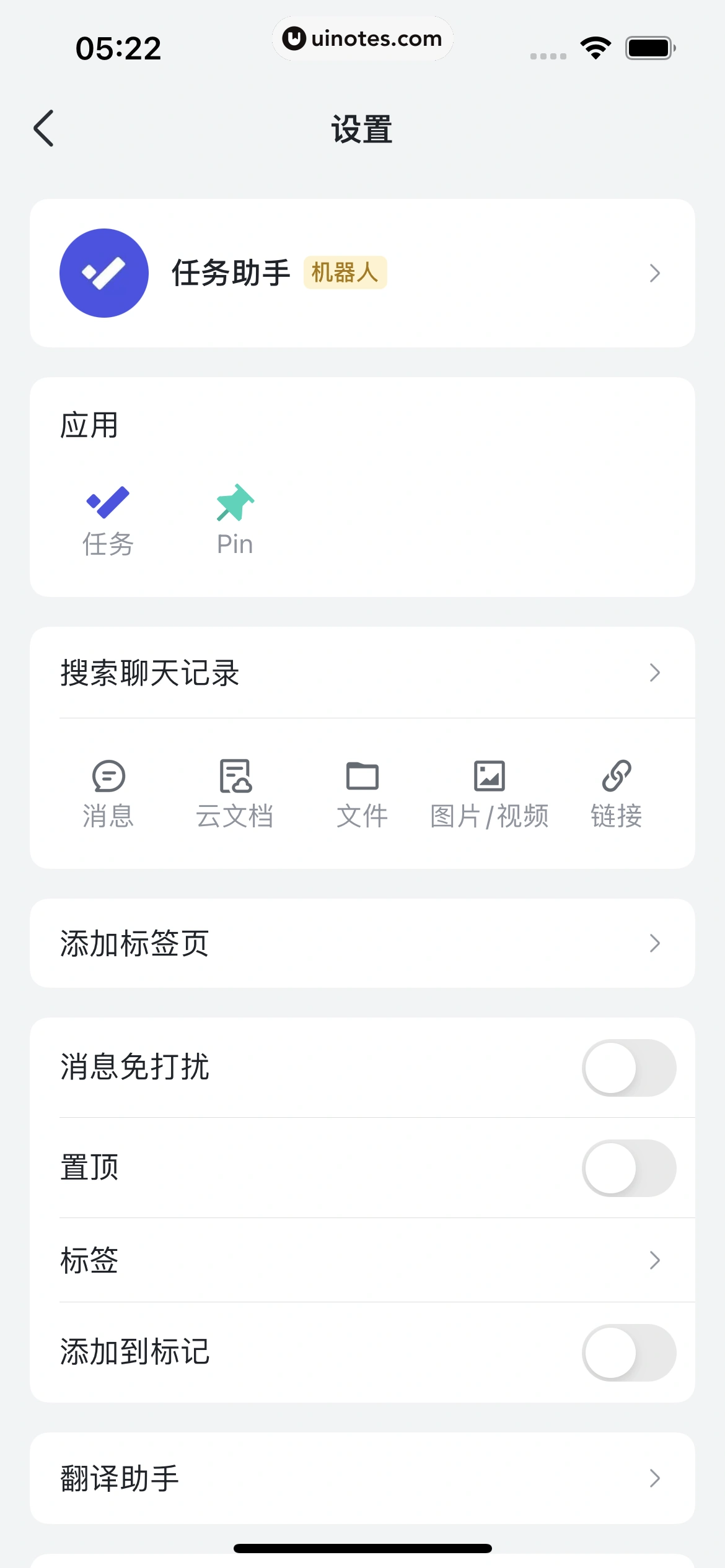The image size is (725, 1568).
Task: Open the 任务 app icon
Action: tap(108, 519)
